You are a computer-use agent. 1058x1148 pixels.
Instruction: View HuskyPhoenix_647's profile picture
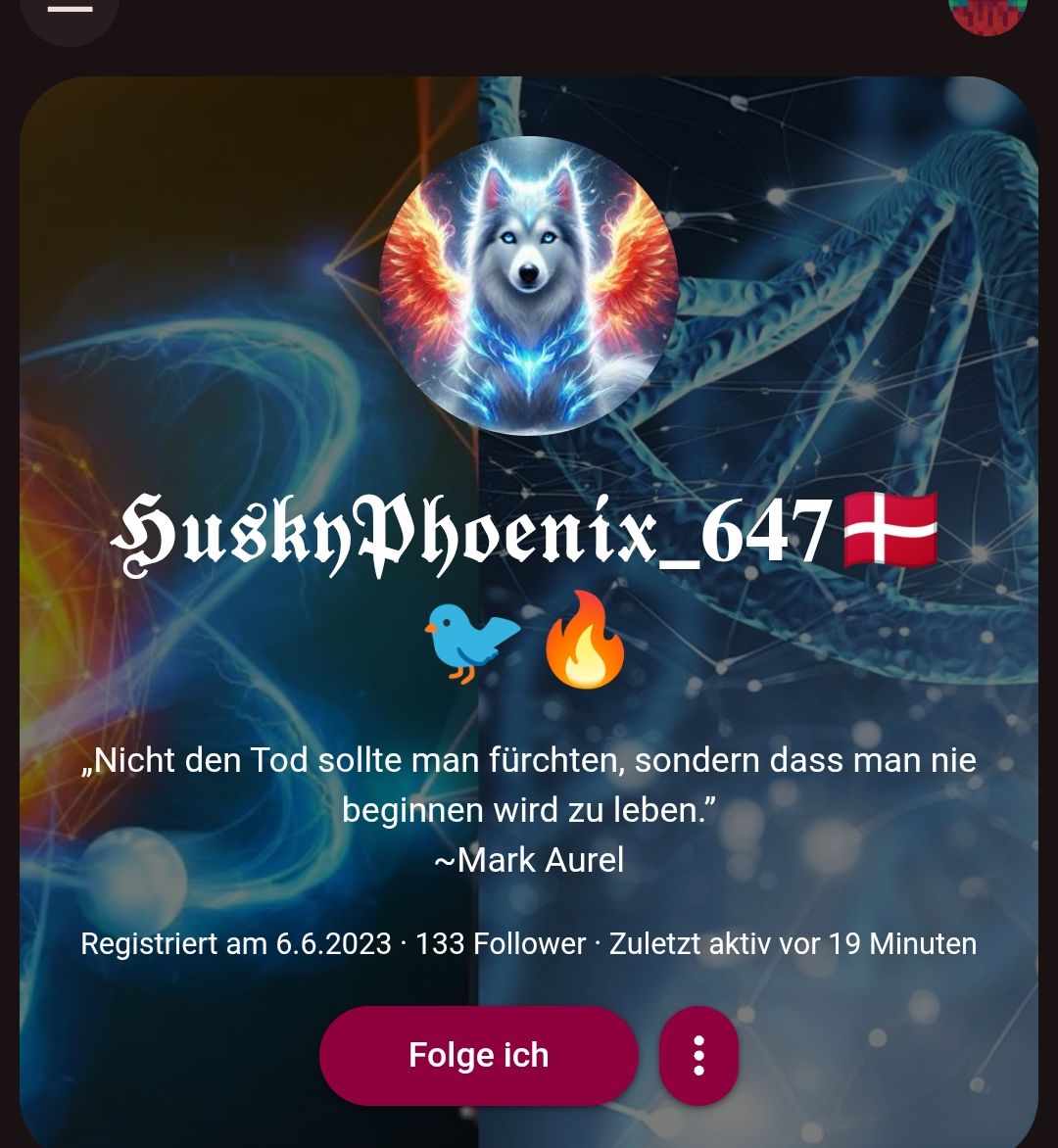tap(529, 285)
